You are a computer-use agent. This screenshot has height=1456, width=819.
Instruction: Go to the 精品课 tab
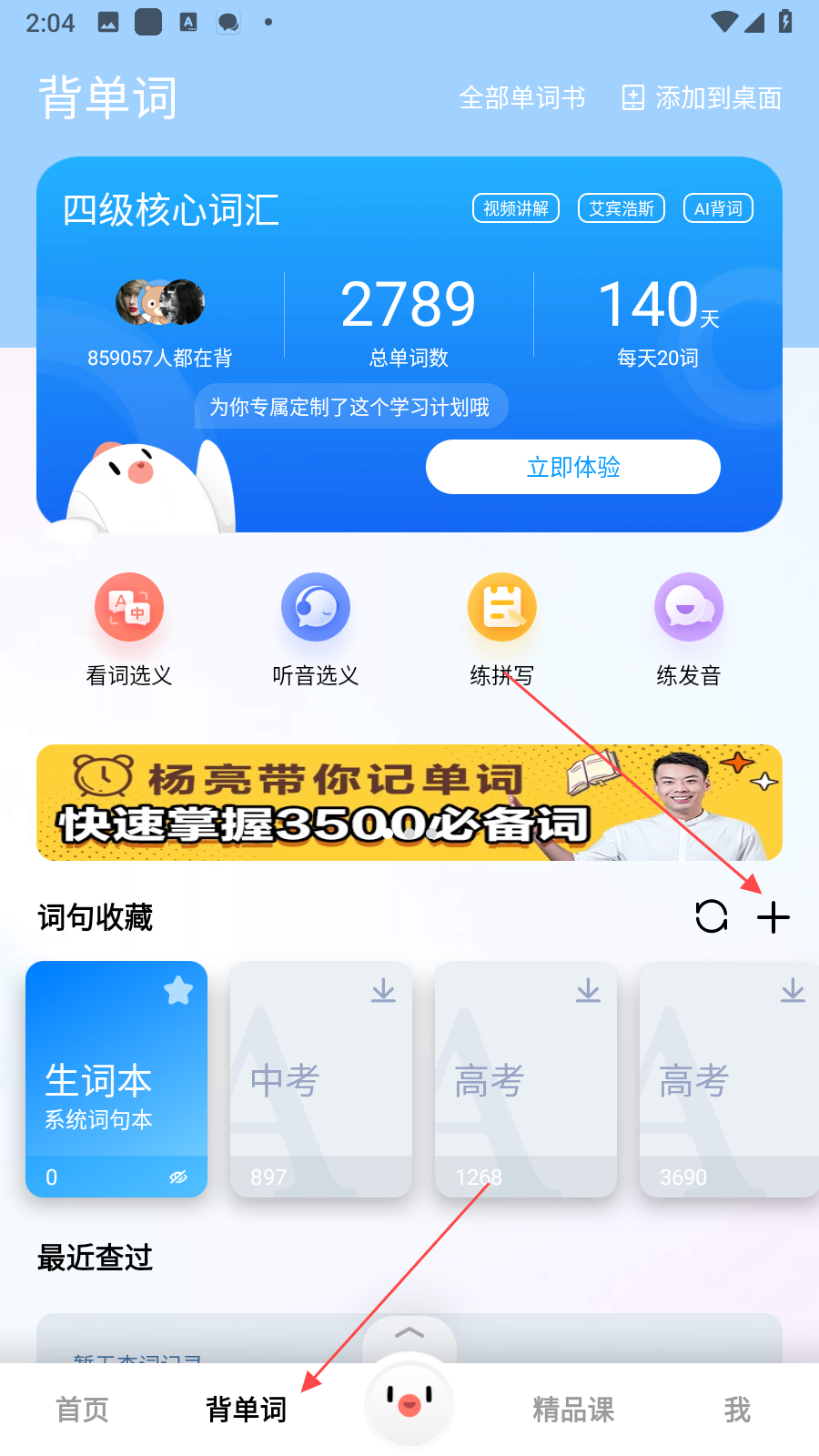pos(572,1410)
